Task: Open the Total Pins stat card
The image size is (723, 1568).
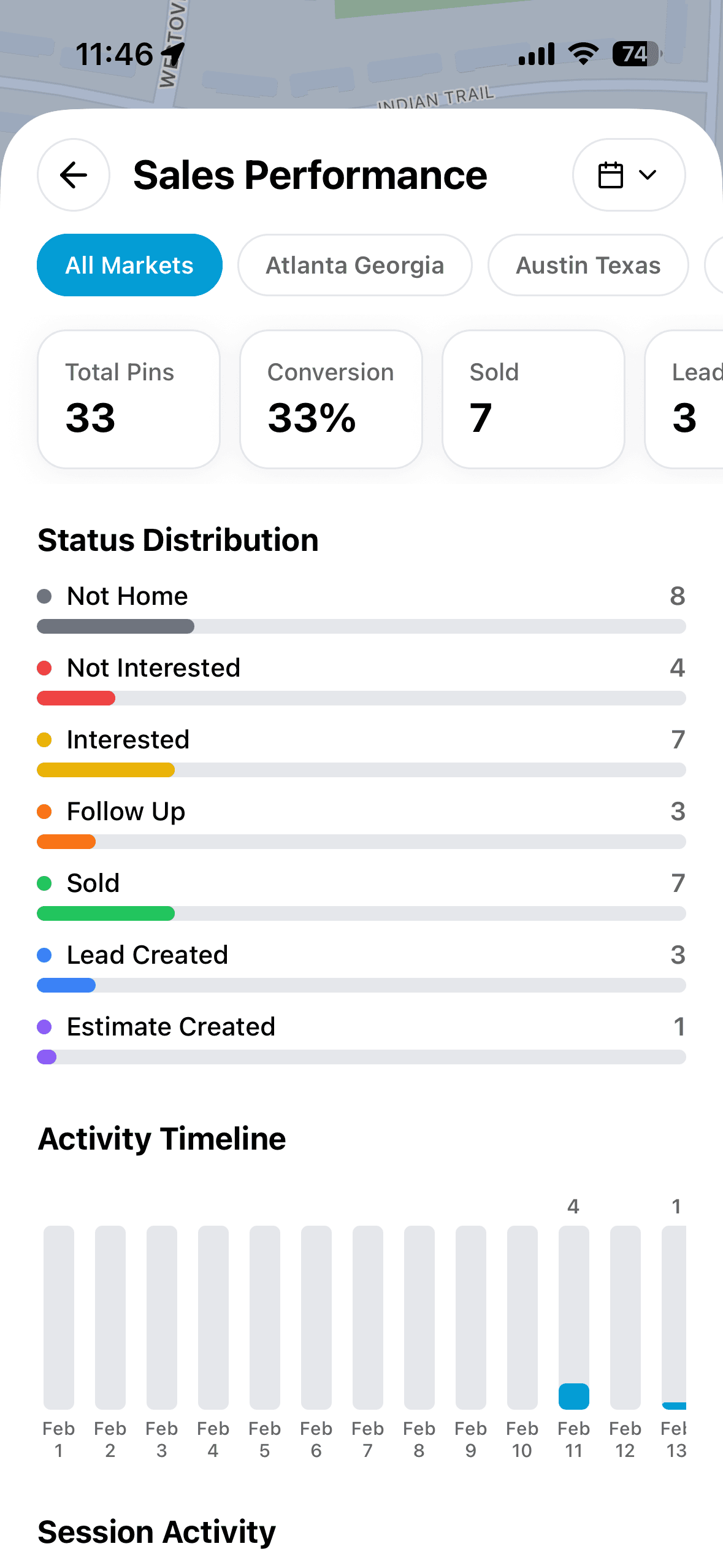Action: point(128,398)
